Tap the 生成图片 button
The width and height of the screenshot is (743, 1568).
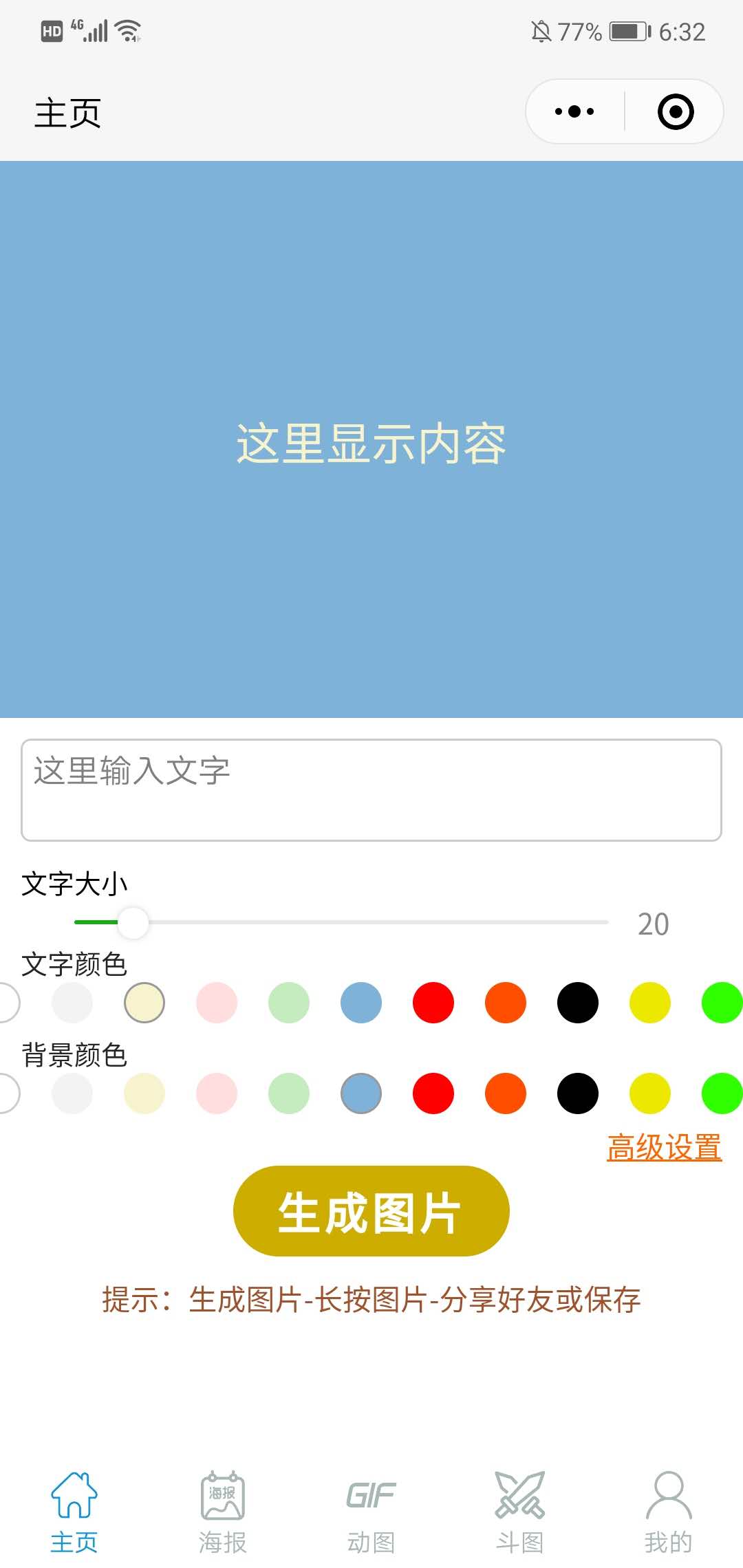pos(371,1211)
